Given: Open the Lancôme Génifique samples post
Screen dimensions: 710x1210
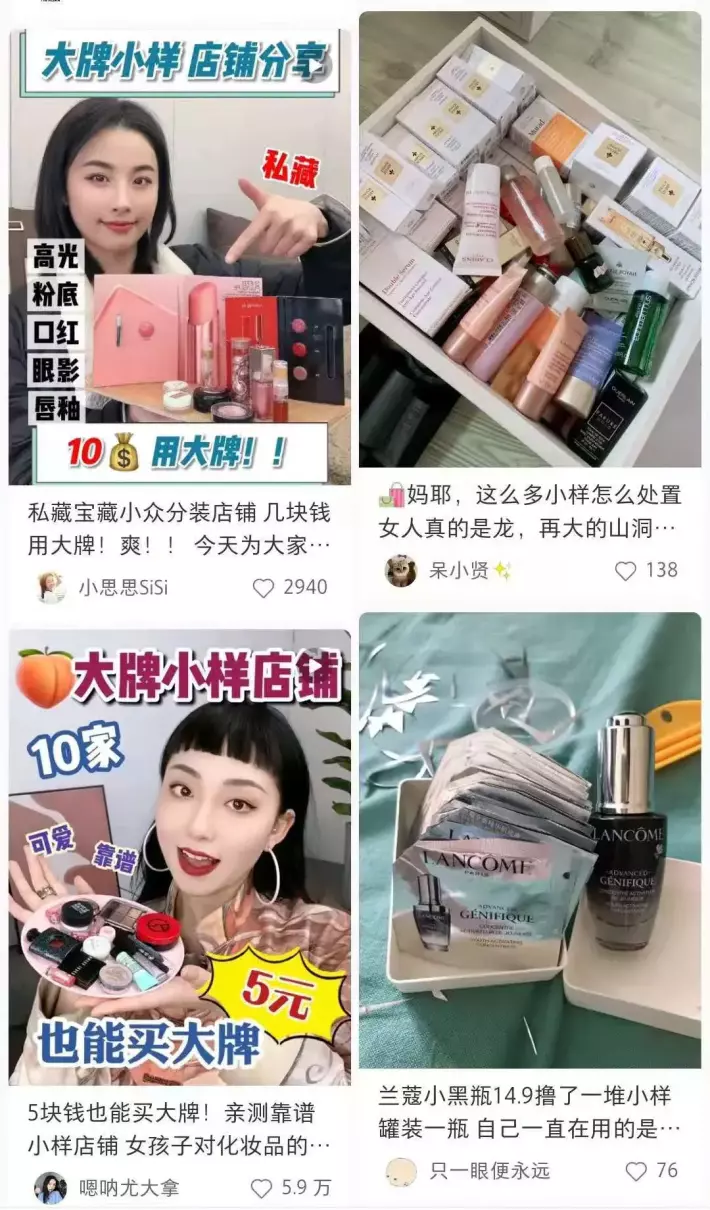Looking at the screenshot, I should 530,840.
